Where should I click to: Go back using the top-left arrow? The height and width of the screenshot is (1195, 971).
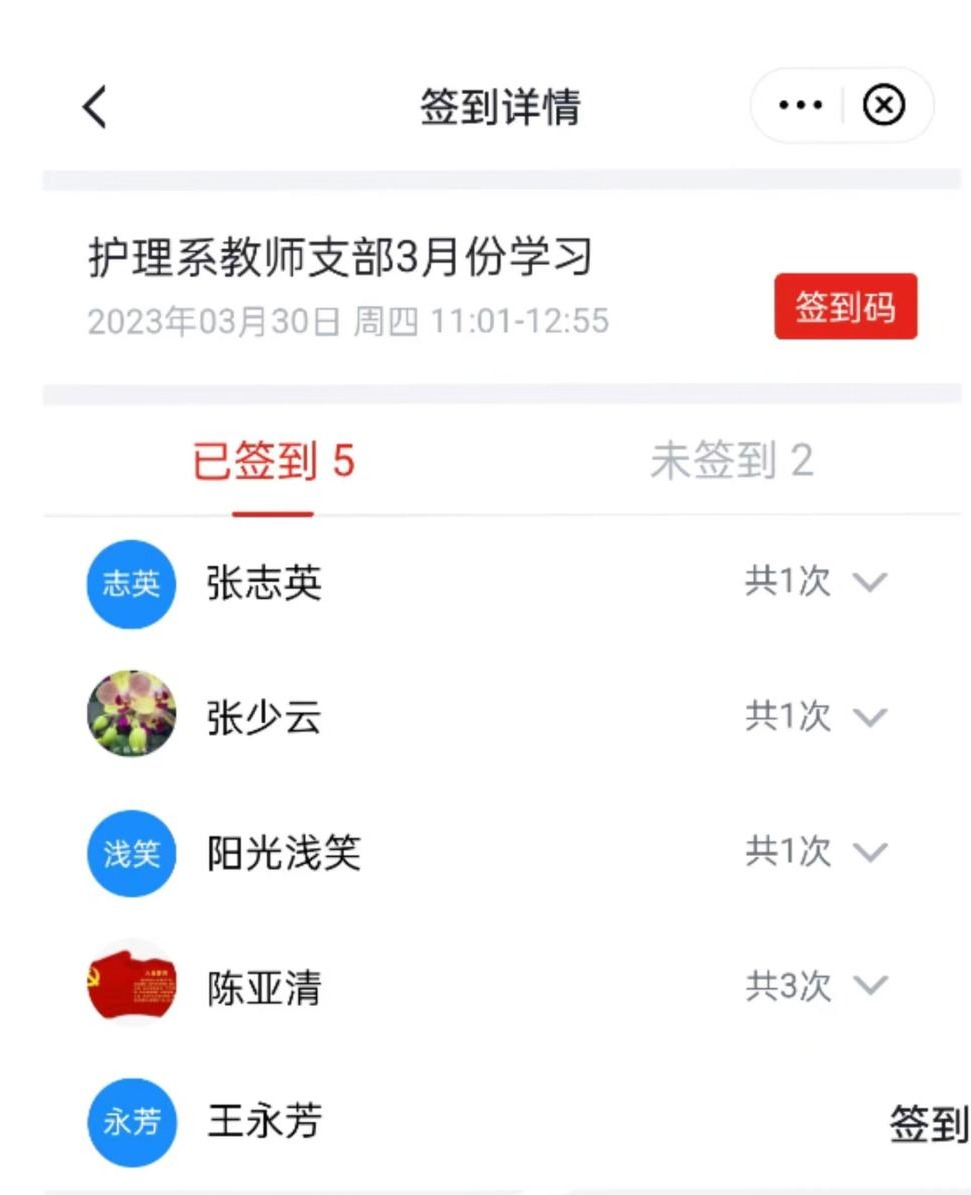pyautogui.click(x=94, y=106)
